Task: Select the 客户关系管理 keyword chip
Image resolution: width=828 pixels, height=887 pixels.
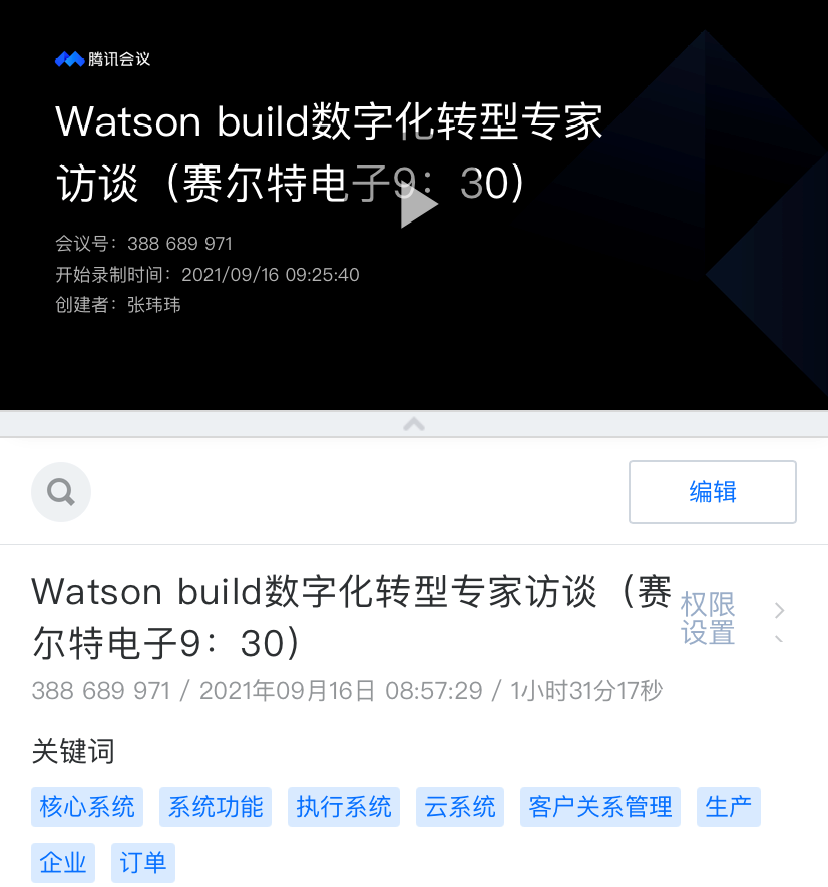Action: (x=600, y=807)
